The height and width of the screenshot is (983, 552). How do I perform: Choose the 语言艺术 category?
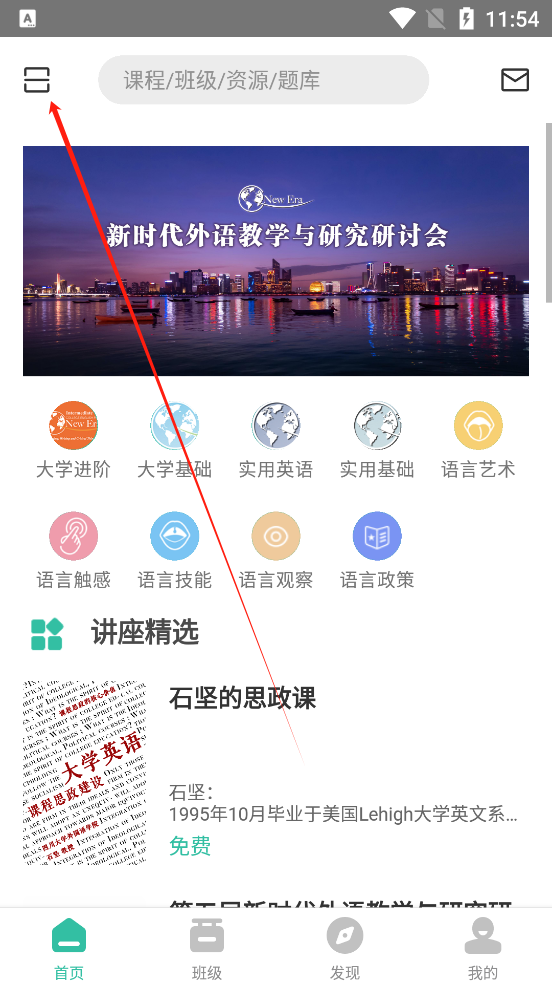coord(478,441)
